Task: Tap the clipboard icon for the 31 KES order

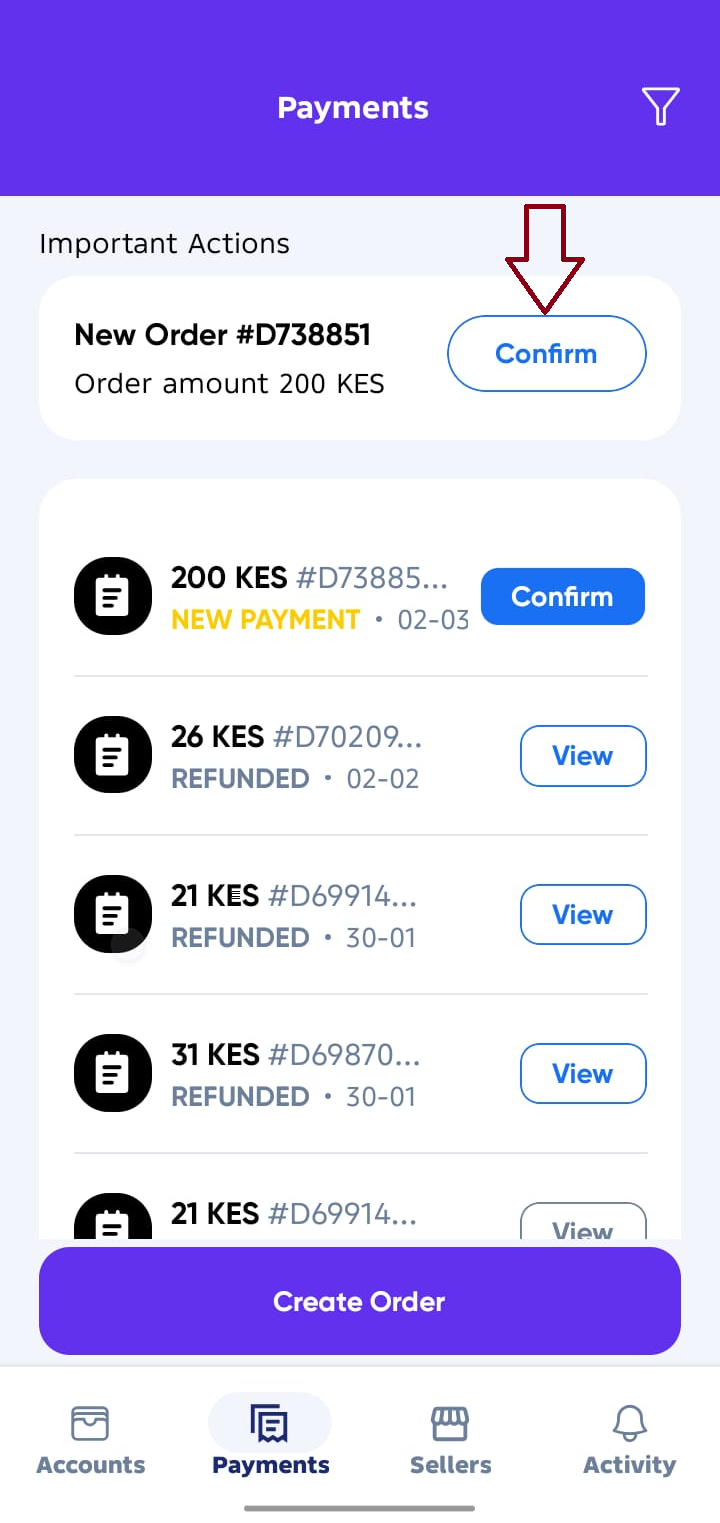Action: click(x=112, y=1073)
